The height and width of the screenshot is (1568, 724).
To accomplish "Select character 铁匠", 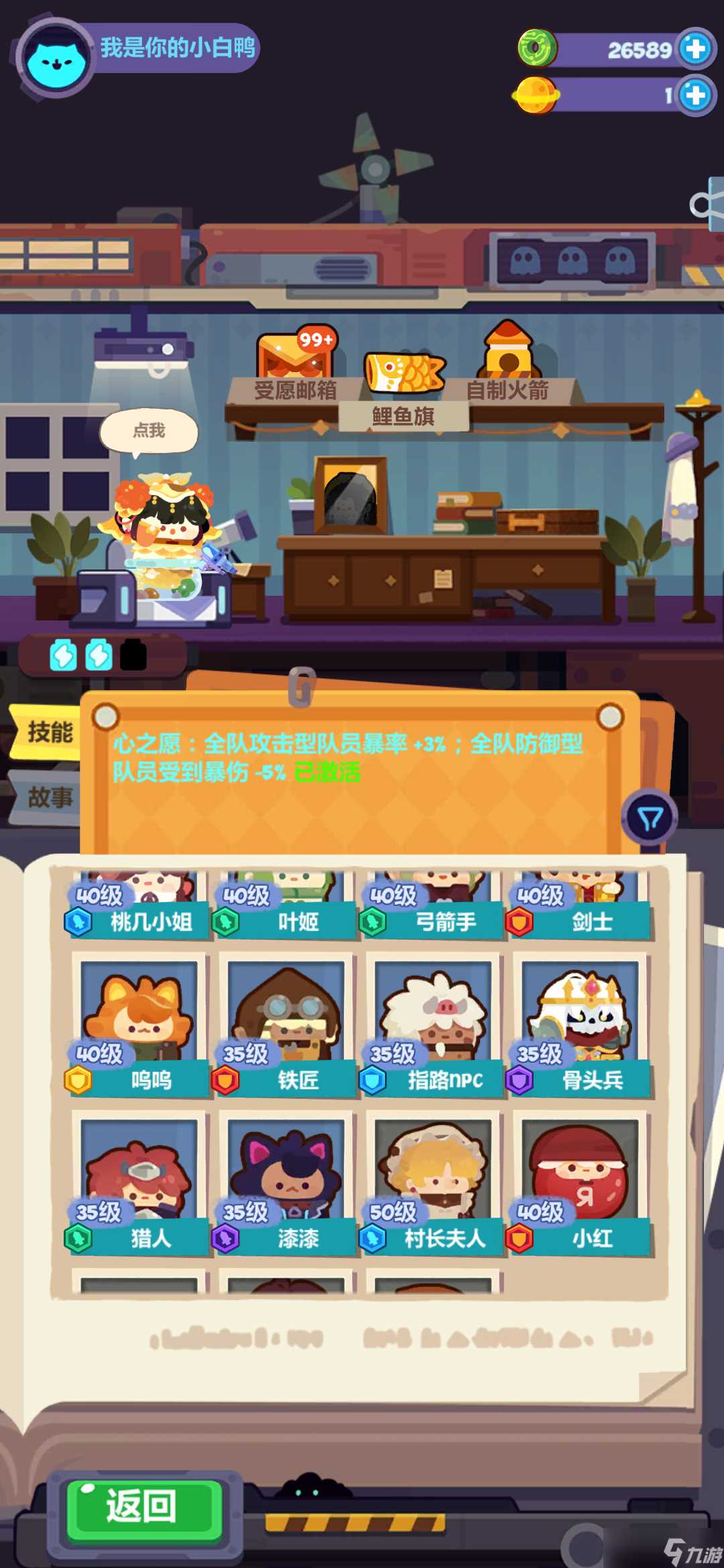I will tap(286, 1025).
